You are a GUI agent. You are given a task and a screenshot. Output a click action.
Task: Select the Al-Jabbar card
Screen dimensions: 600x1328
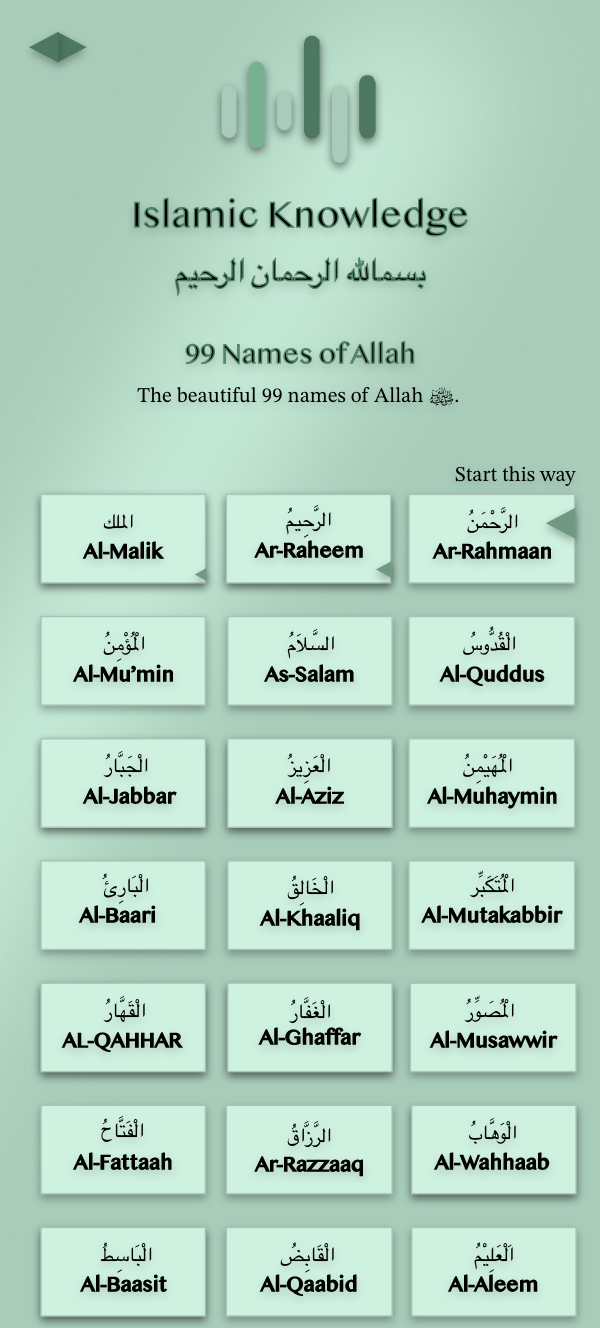click(123, 783)
